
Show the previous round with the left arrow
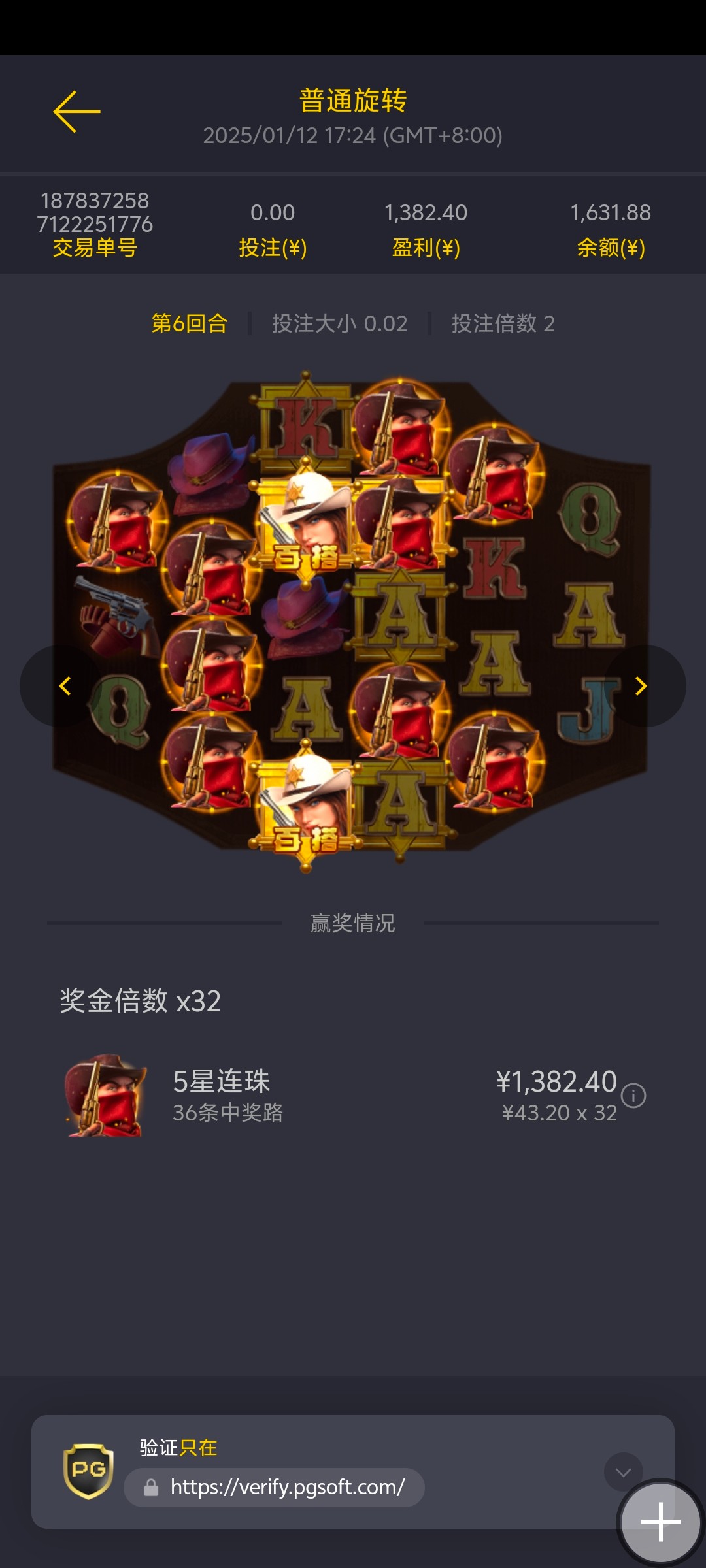(64, 686)
